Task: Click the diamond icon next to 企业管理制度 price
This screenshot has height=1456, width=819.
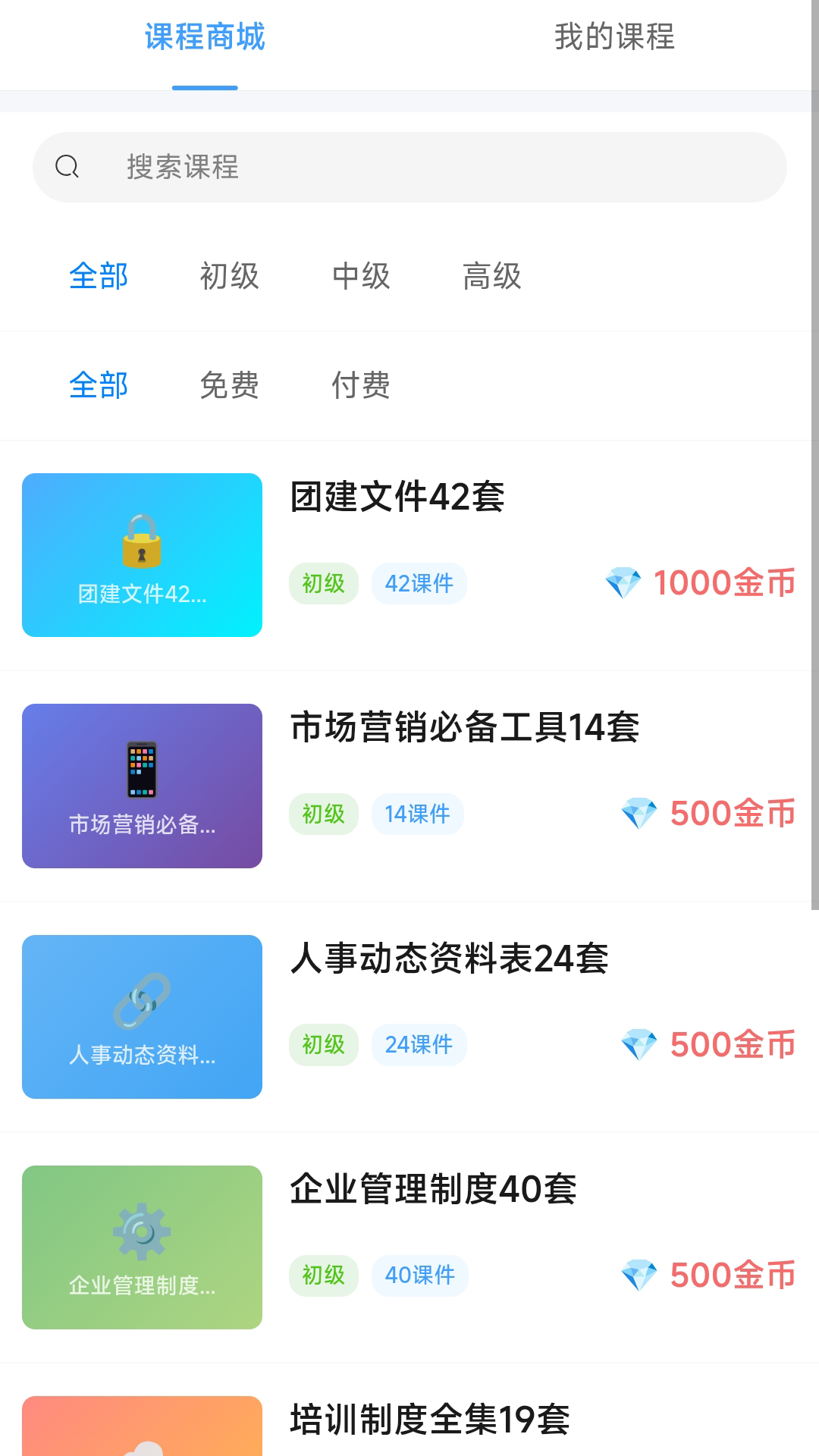Action: click(x=639, y=1276)
